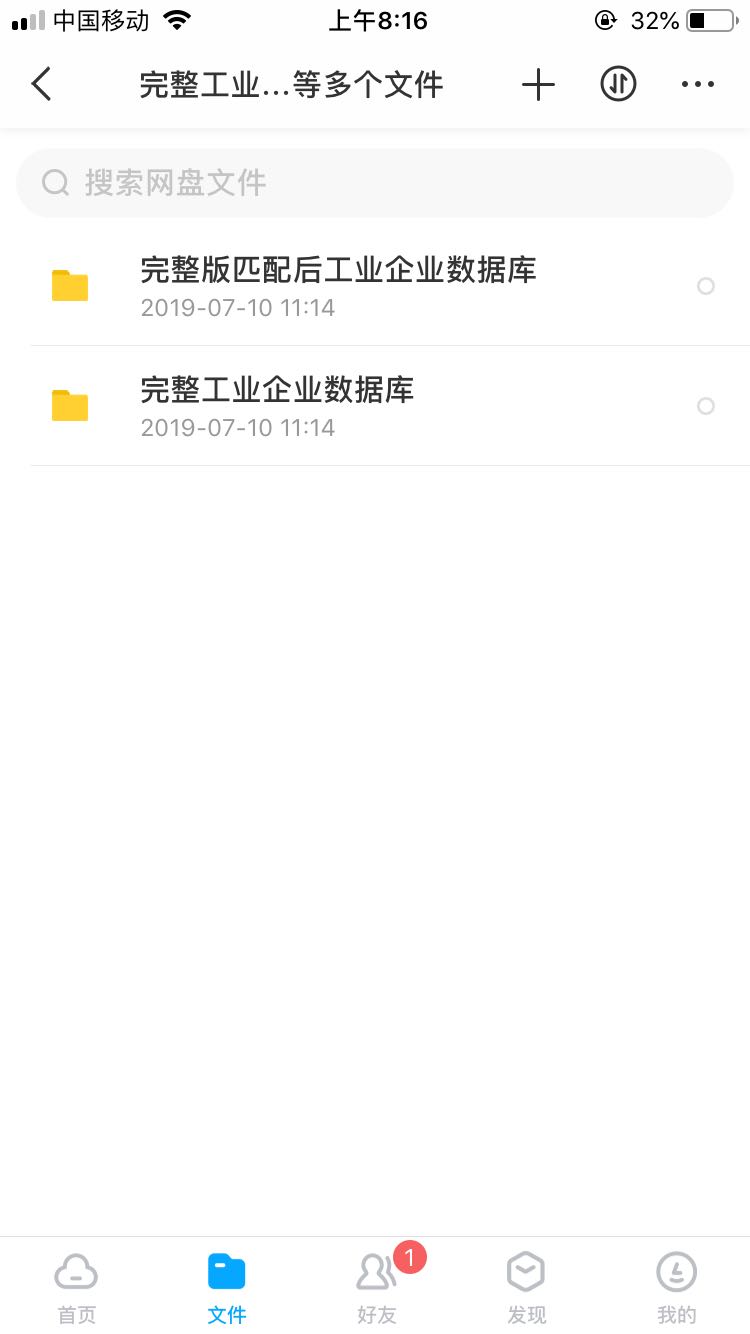Open the three-dot overflow menu
This screenshot has height=1334, width=750.
pyautogui.click(x=698, y=85)
